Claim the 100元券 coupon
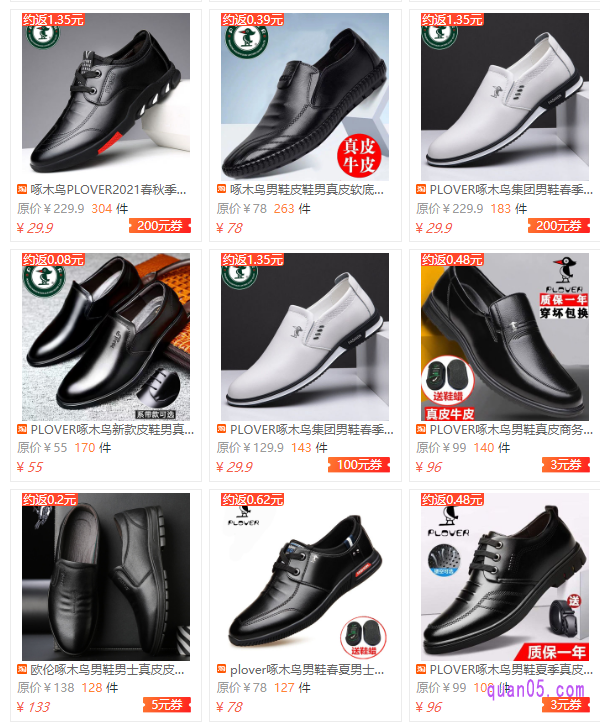Image resolution: width=600 pixels, height=724 pixels. click(359, 465)
